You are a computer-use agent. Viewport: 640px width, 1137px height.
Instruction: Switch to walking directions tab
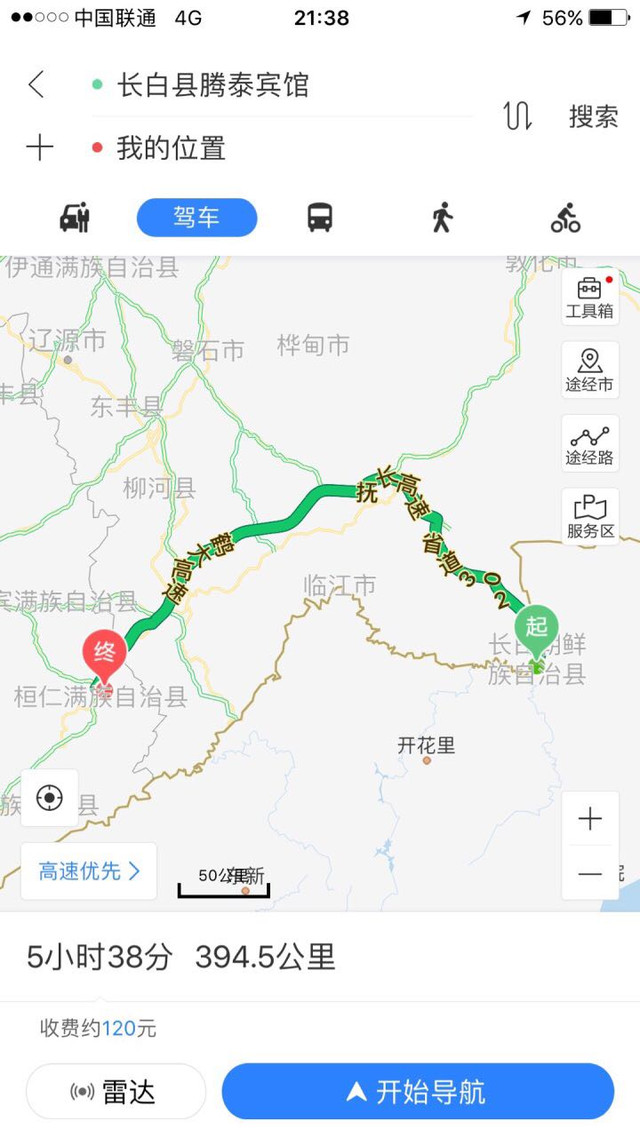coord(442,217)
